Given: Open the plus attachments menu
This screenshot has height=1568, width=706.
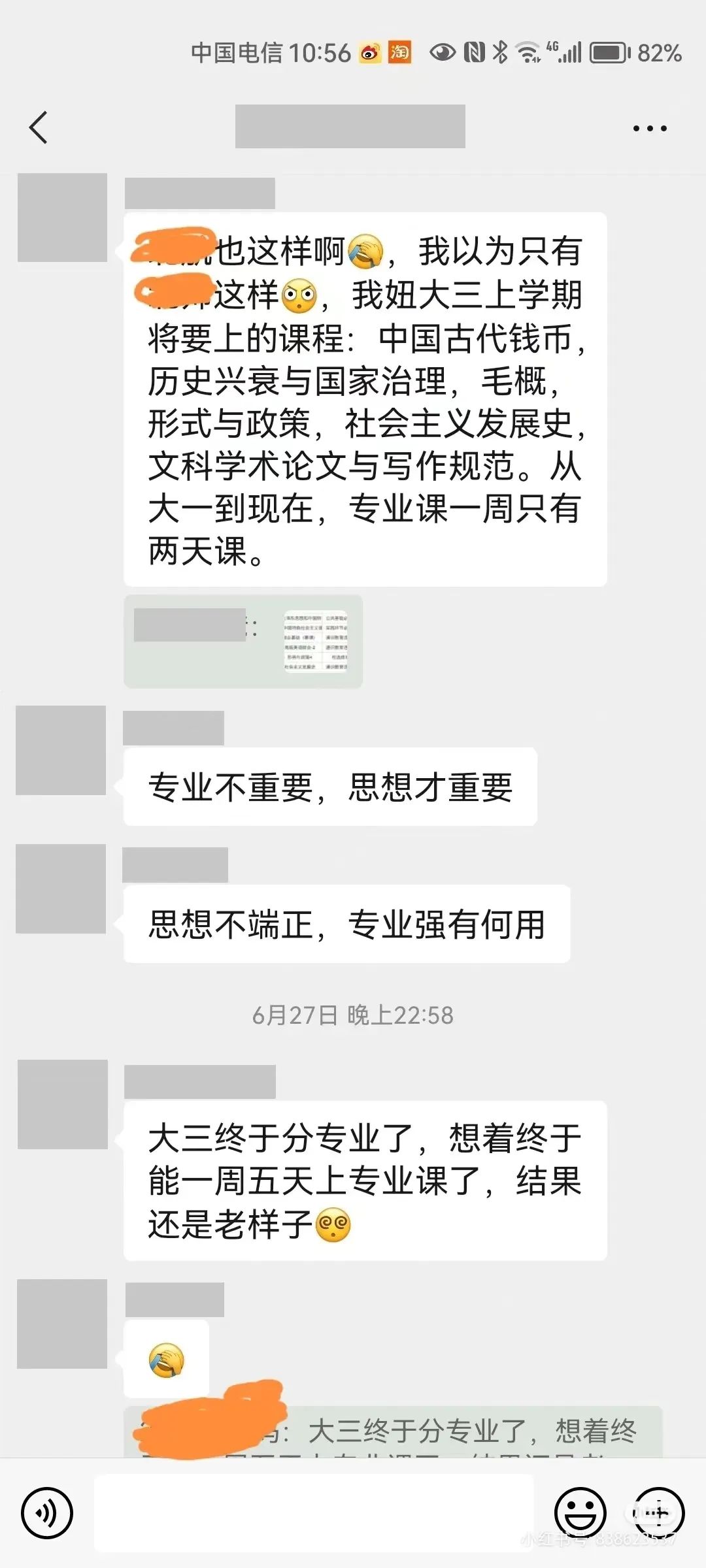Looking at the screenshot, I should tap(658, 1512).
